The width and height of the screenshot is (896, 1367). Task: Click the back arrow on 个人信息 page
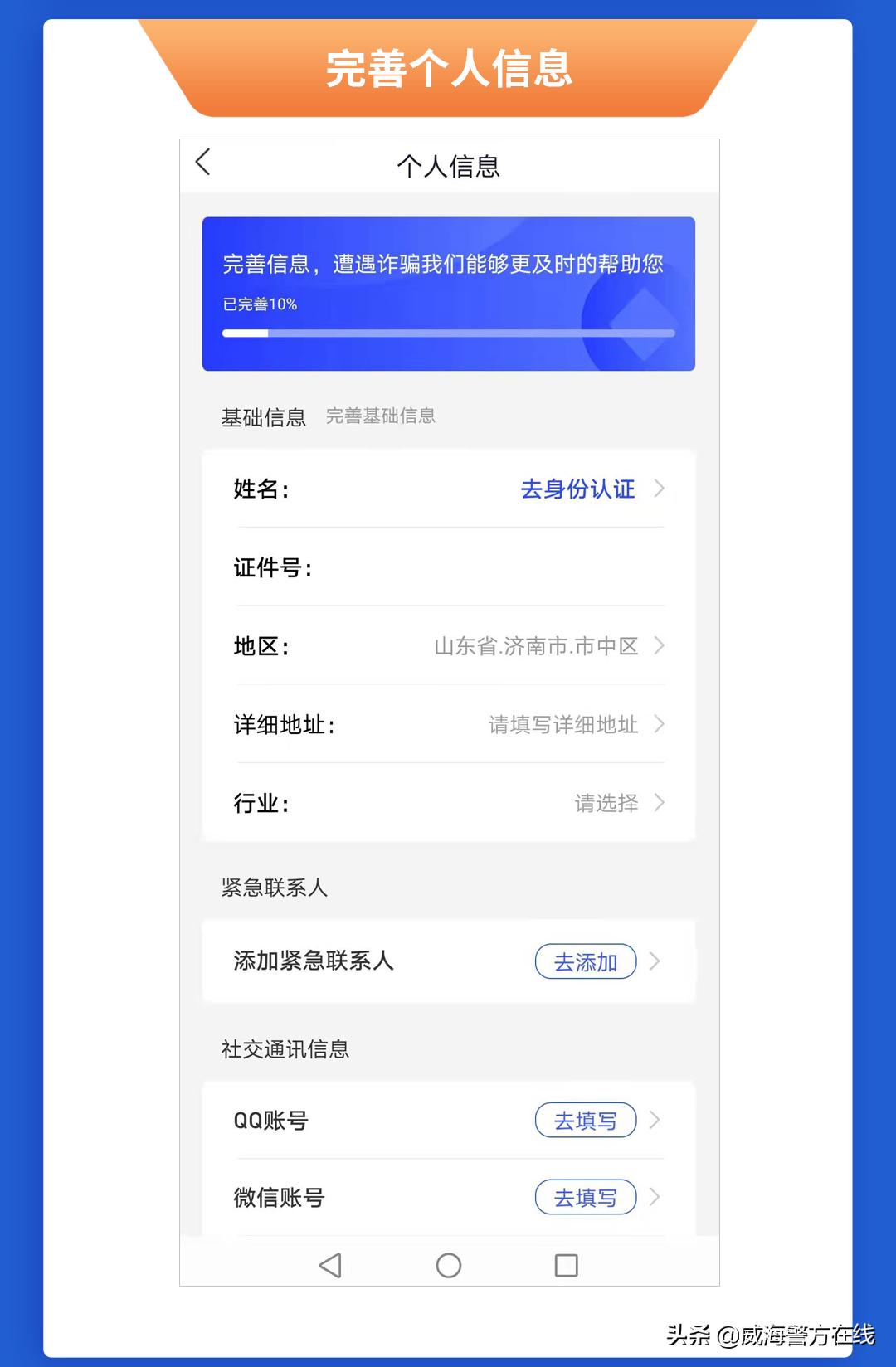(x=202, y=163)
